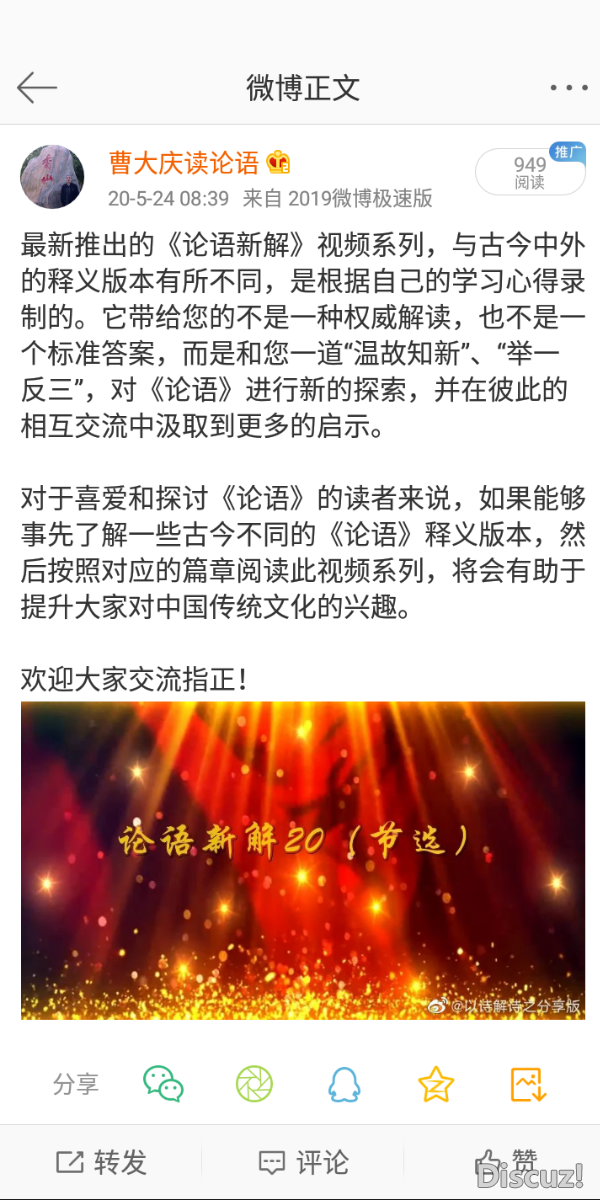Open the 曹大庆读论语 username link
Screen dimensions: 600x1200
pyautogui.click(x=185, y=162)
